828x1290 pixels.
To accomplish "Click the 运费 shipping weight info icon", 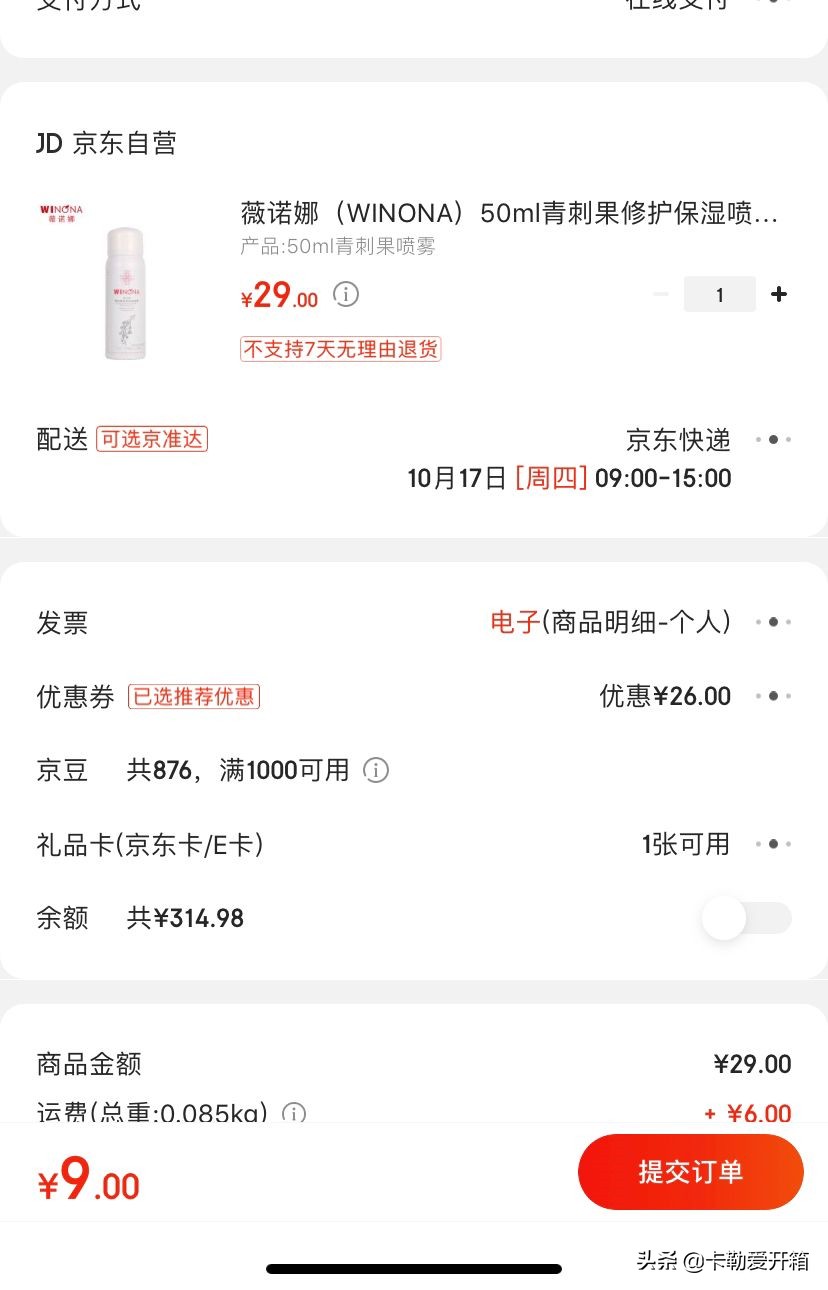I will point(294,1113).
